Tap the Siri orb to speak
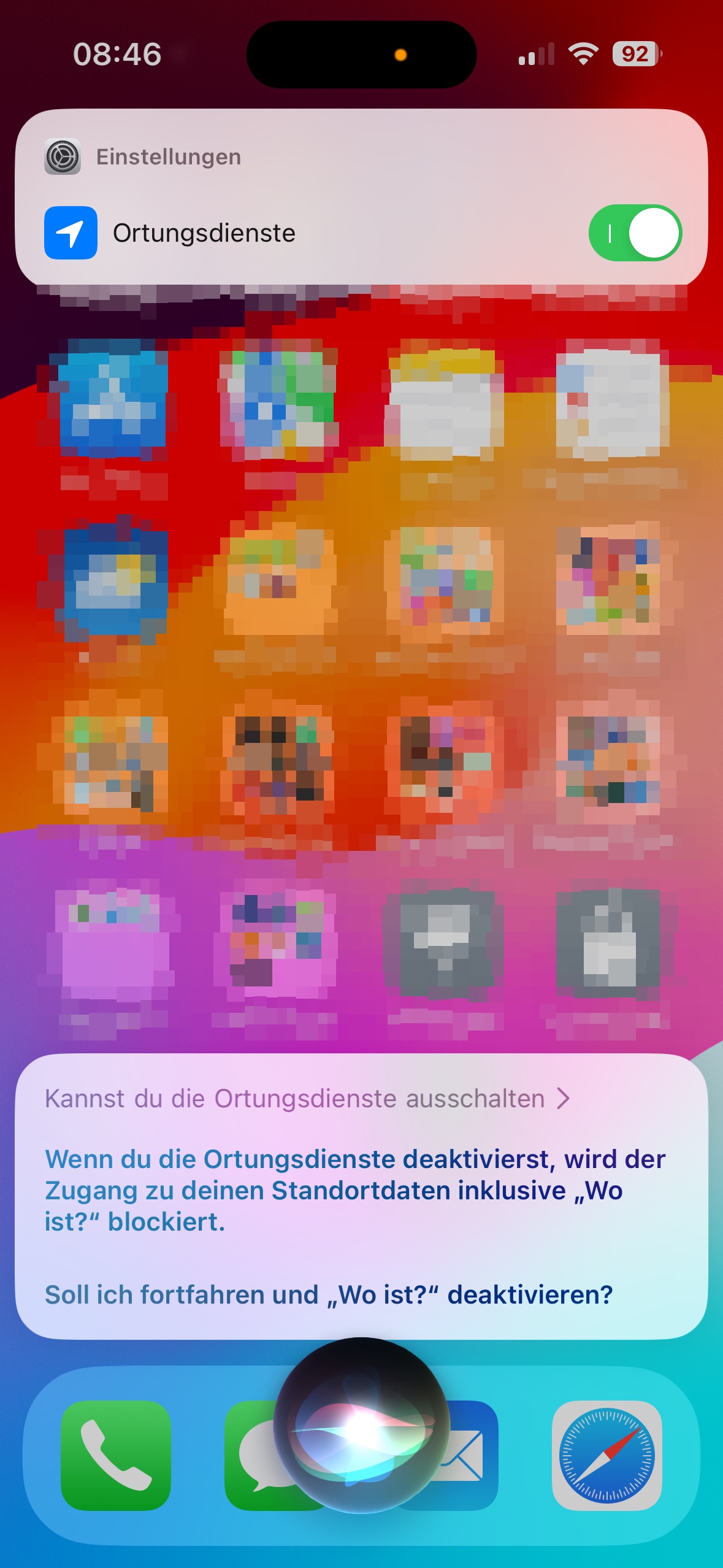Screen dimensions: 723x1568 pyautogui.click(x=361, y=1426)
